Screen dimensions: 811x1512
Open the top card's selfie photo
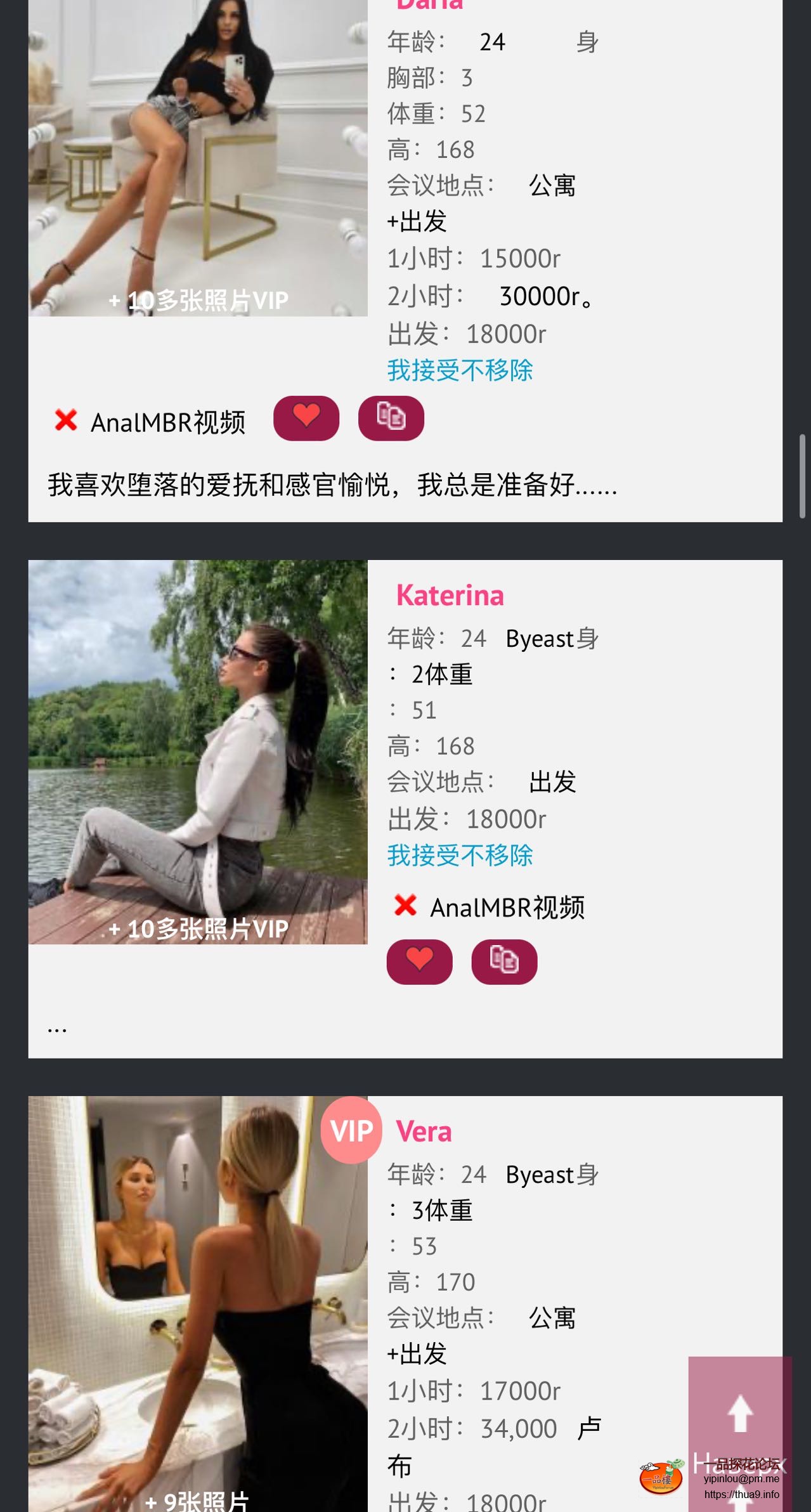tap(198, 159)
